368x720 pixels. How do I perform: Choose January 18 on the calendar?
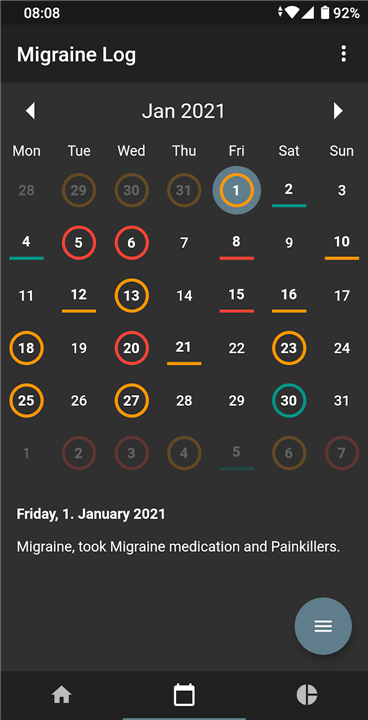pos(26,348)
